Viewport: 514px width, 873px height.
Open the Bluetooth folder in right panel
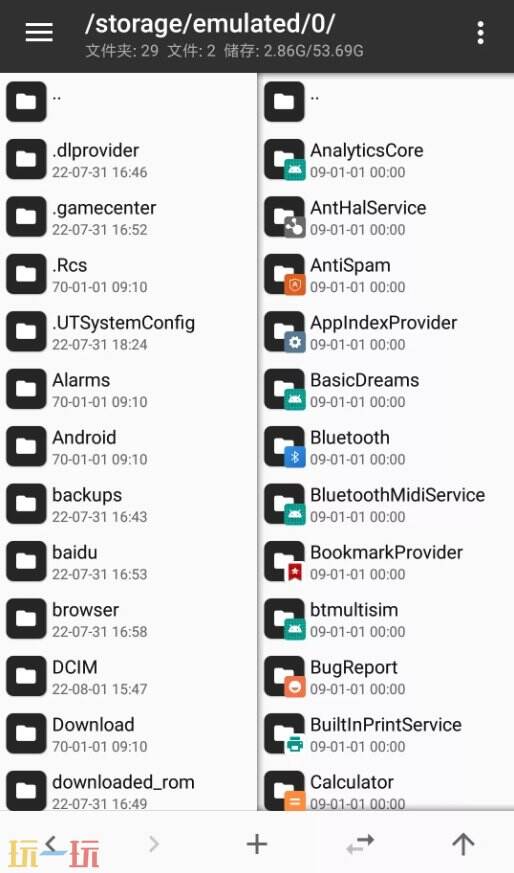tap(386, 447)
